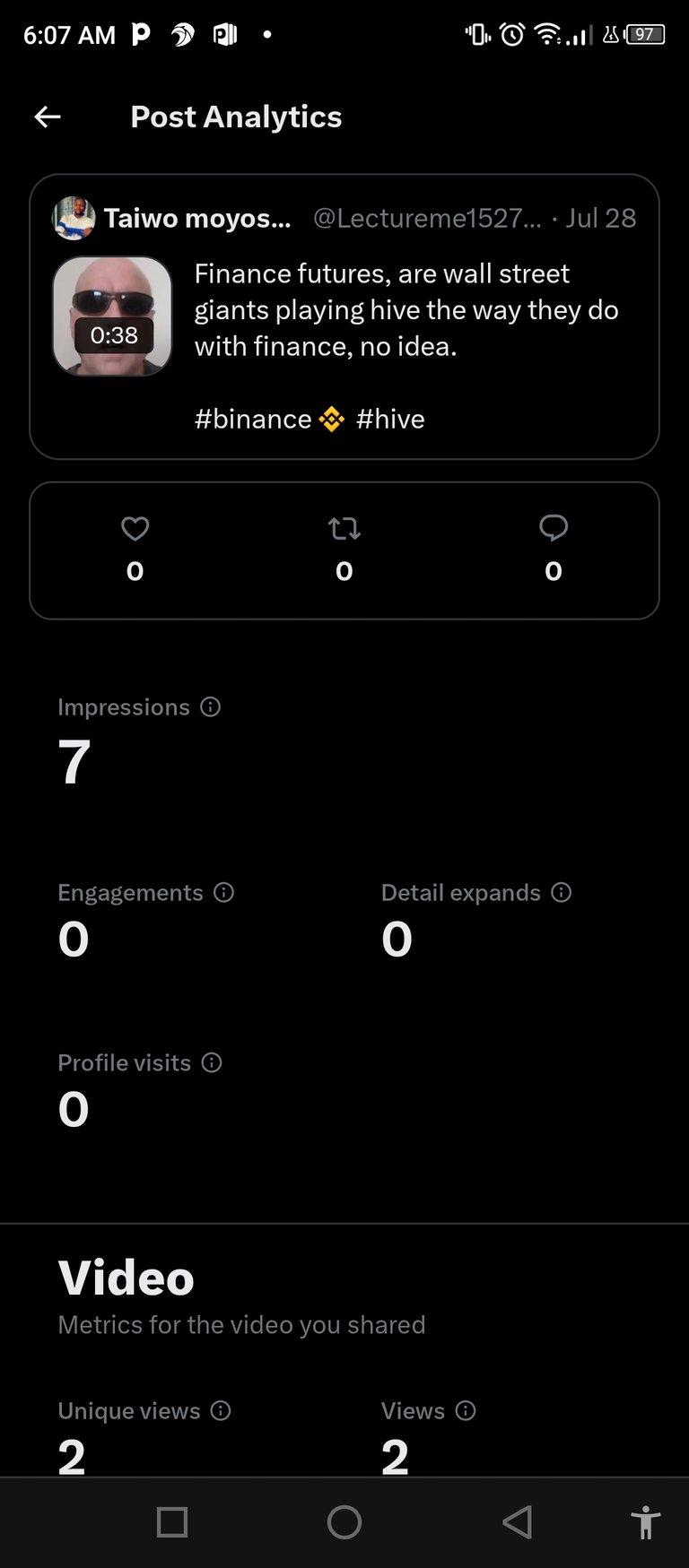Image resolution: width=689 pixels, height=1568 pixels.
Task: Go back from Post Analytics
Action: pyautogui.click(x=48, y=117)
